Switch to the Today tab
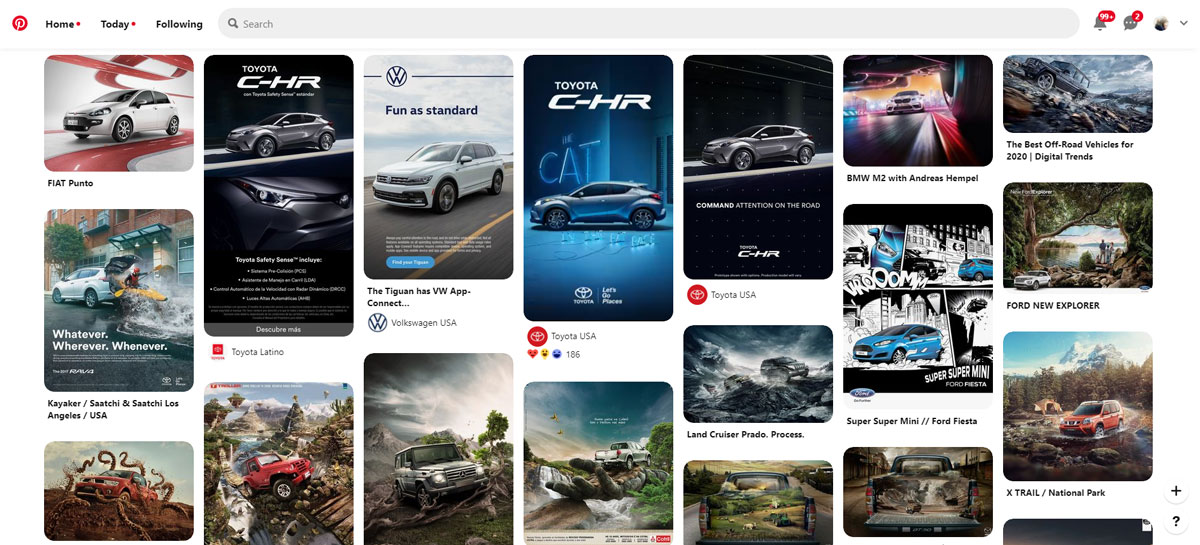This screenshot has width=1200, height=545. click(117, 24)
